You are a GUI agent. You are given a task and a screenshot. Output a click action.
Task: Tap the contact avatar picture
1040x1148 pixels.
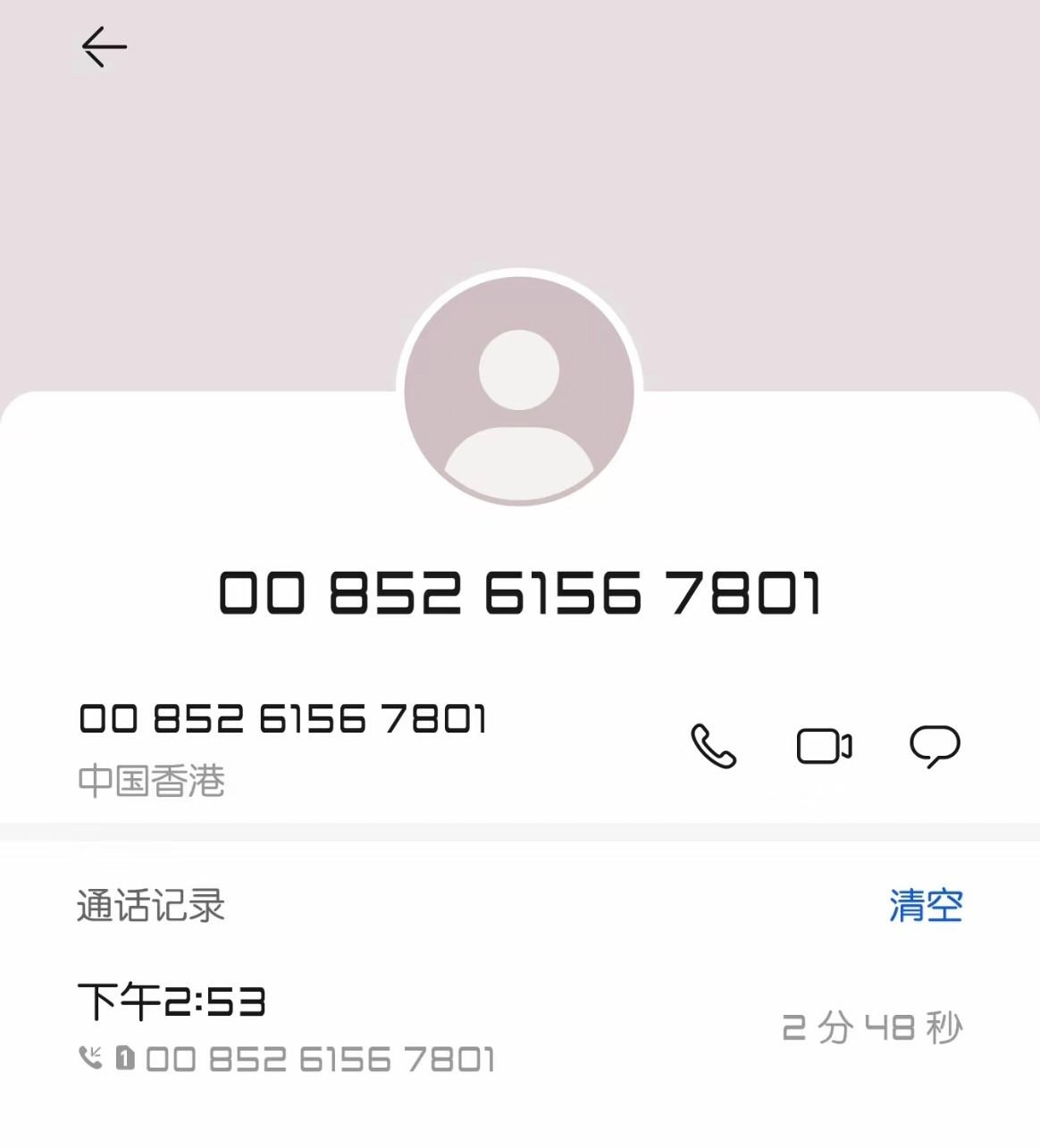coord(519,390)
